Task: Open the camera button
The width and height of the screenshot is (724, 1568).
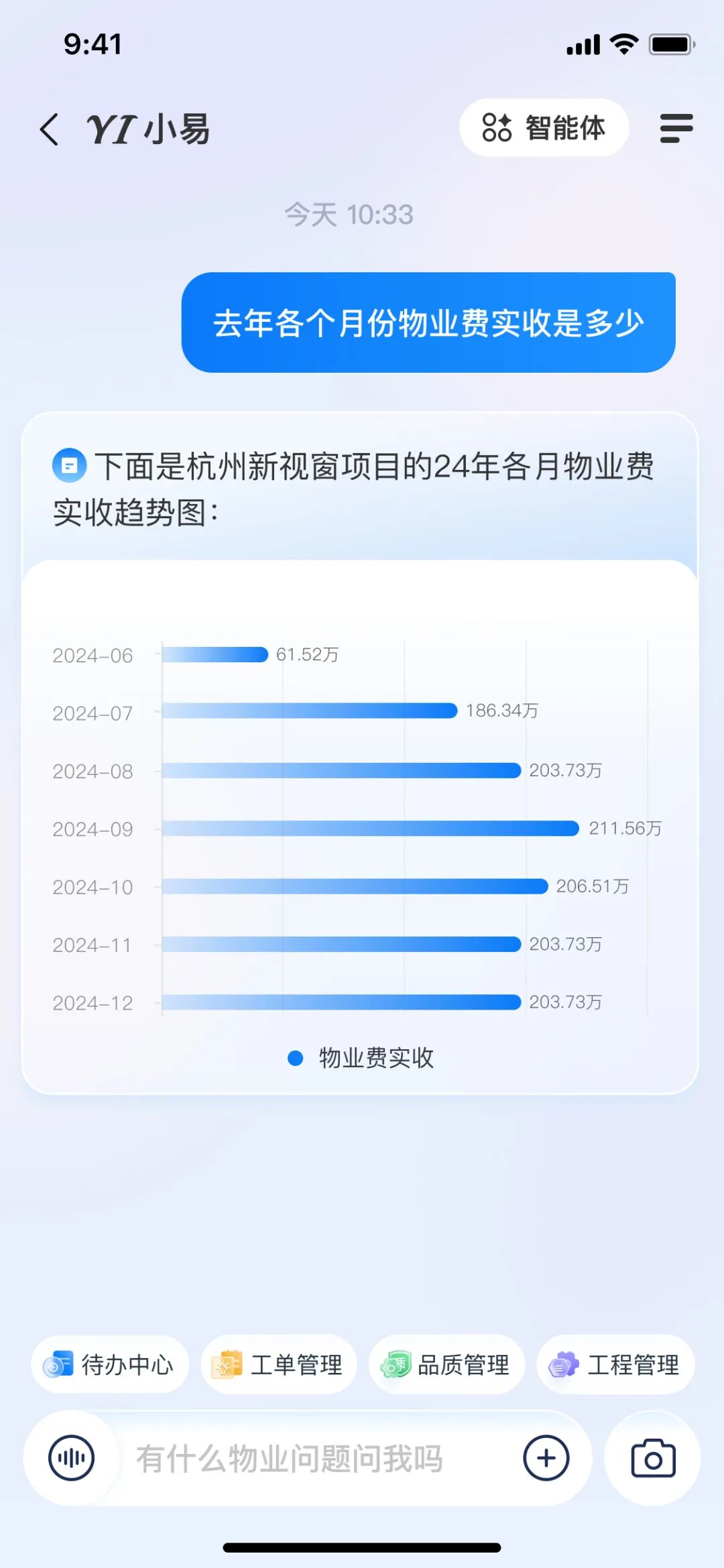Action: [x=653, y=1458]
